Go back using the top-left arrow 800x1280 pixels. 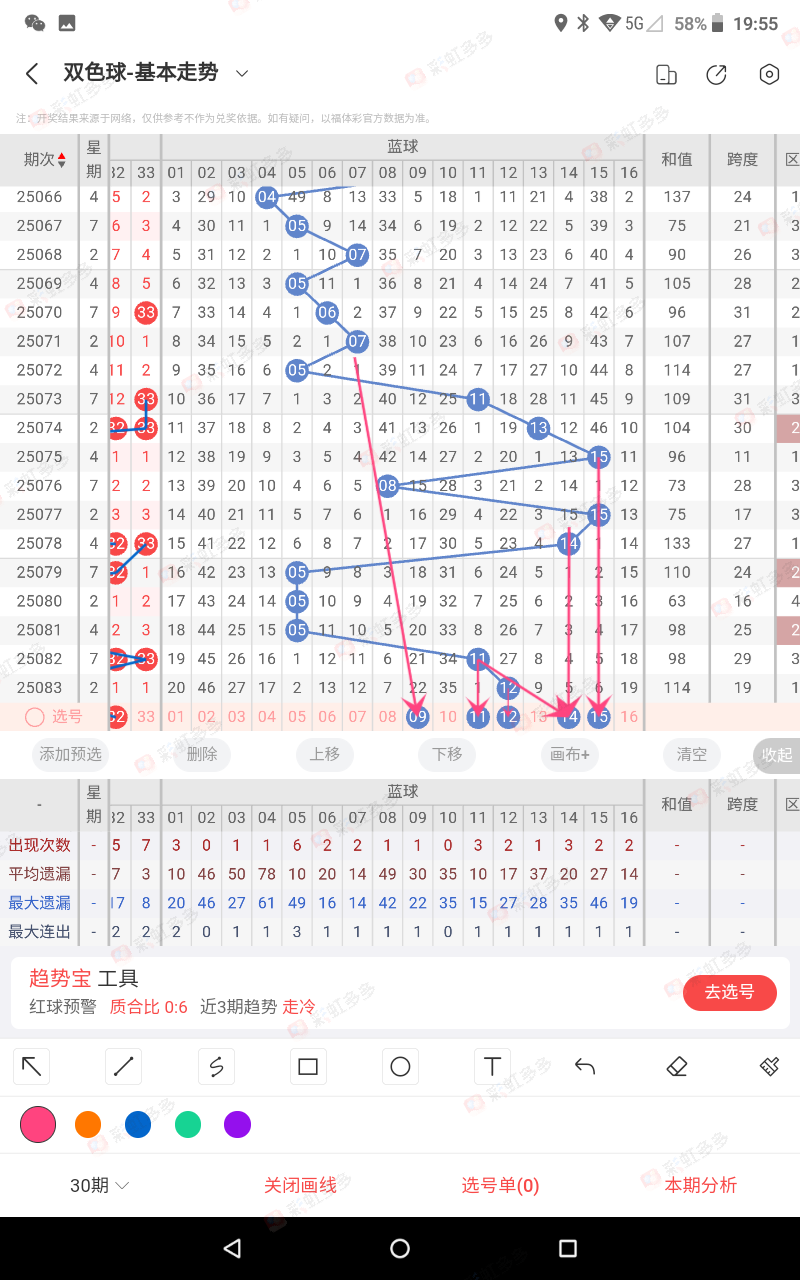point(32,74)
